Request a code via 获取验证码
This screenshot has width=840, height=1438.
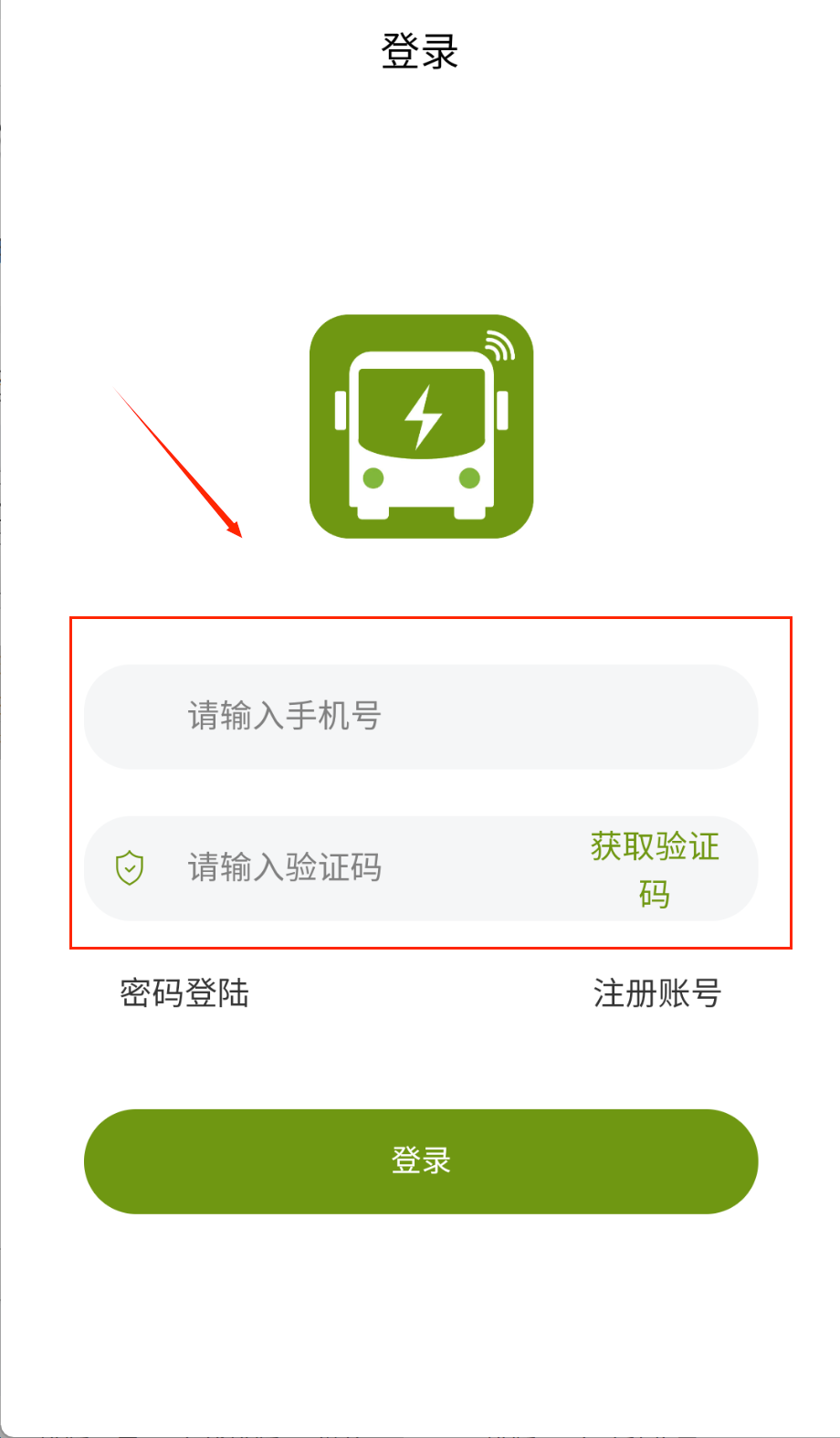[654, 869]
